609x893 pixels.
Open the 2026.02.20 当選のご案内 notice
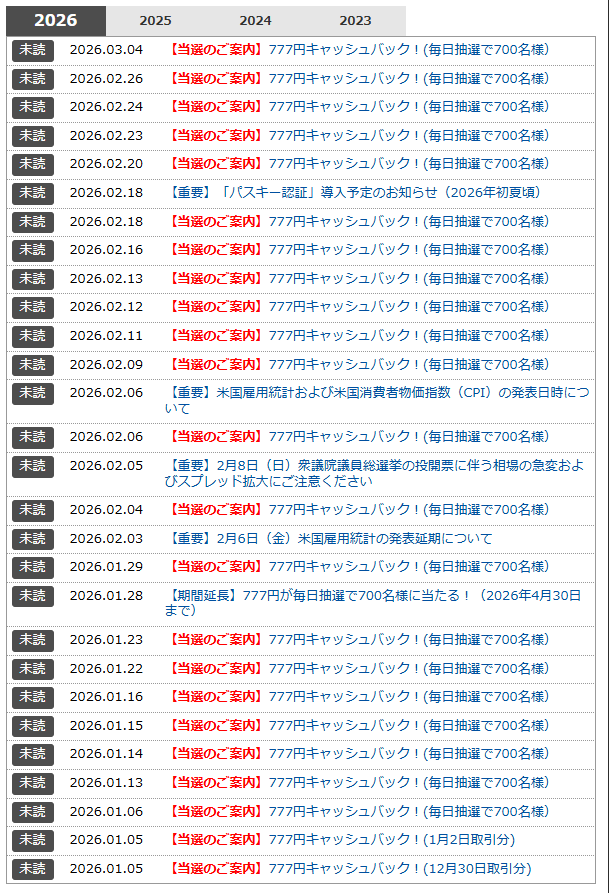tap(358, 163)
